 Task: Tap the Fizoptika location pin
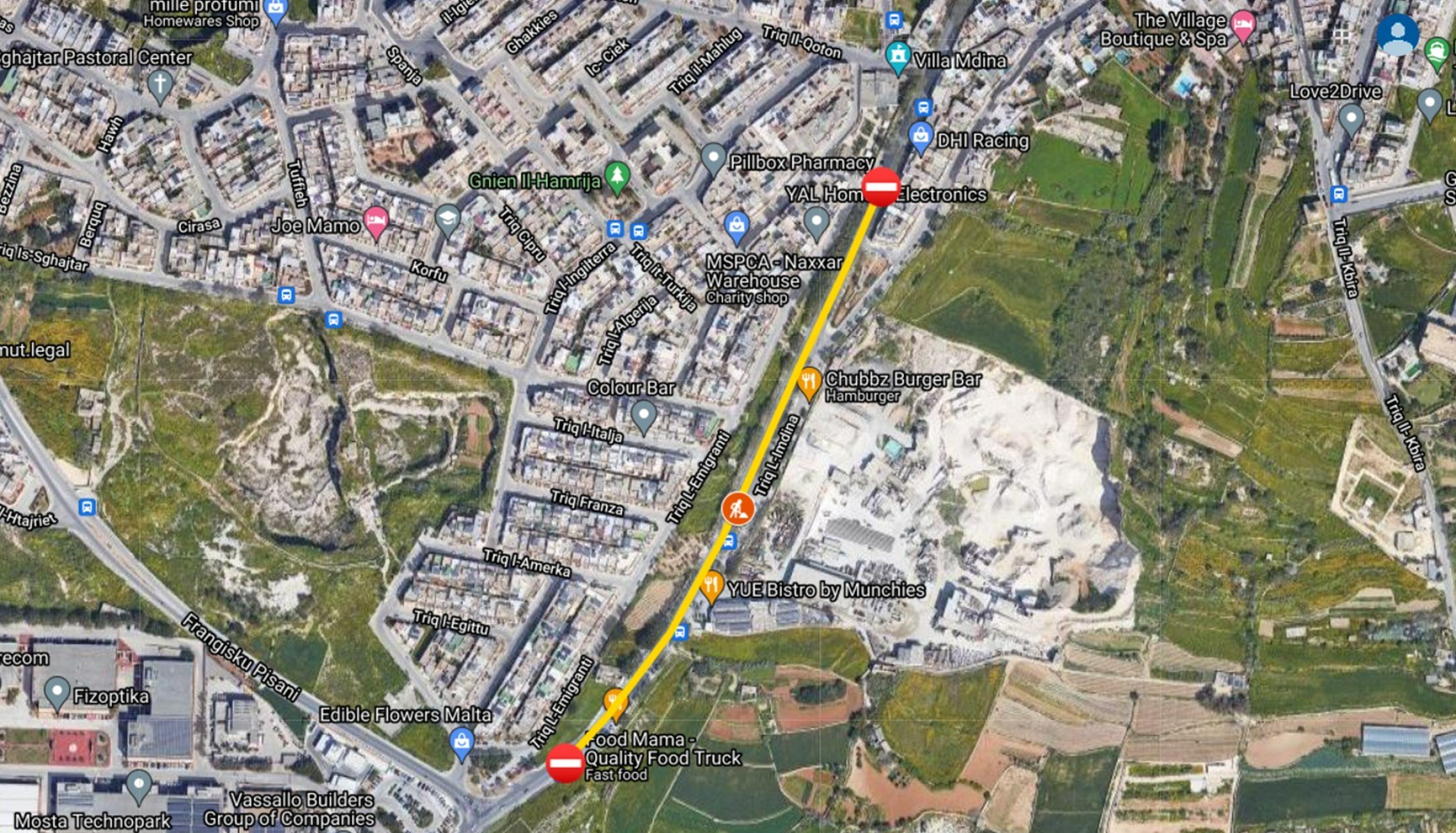pos(56,692)
